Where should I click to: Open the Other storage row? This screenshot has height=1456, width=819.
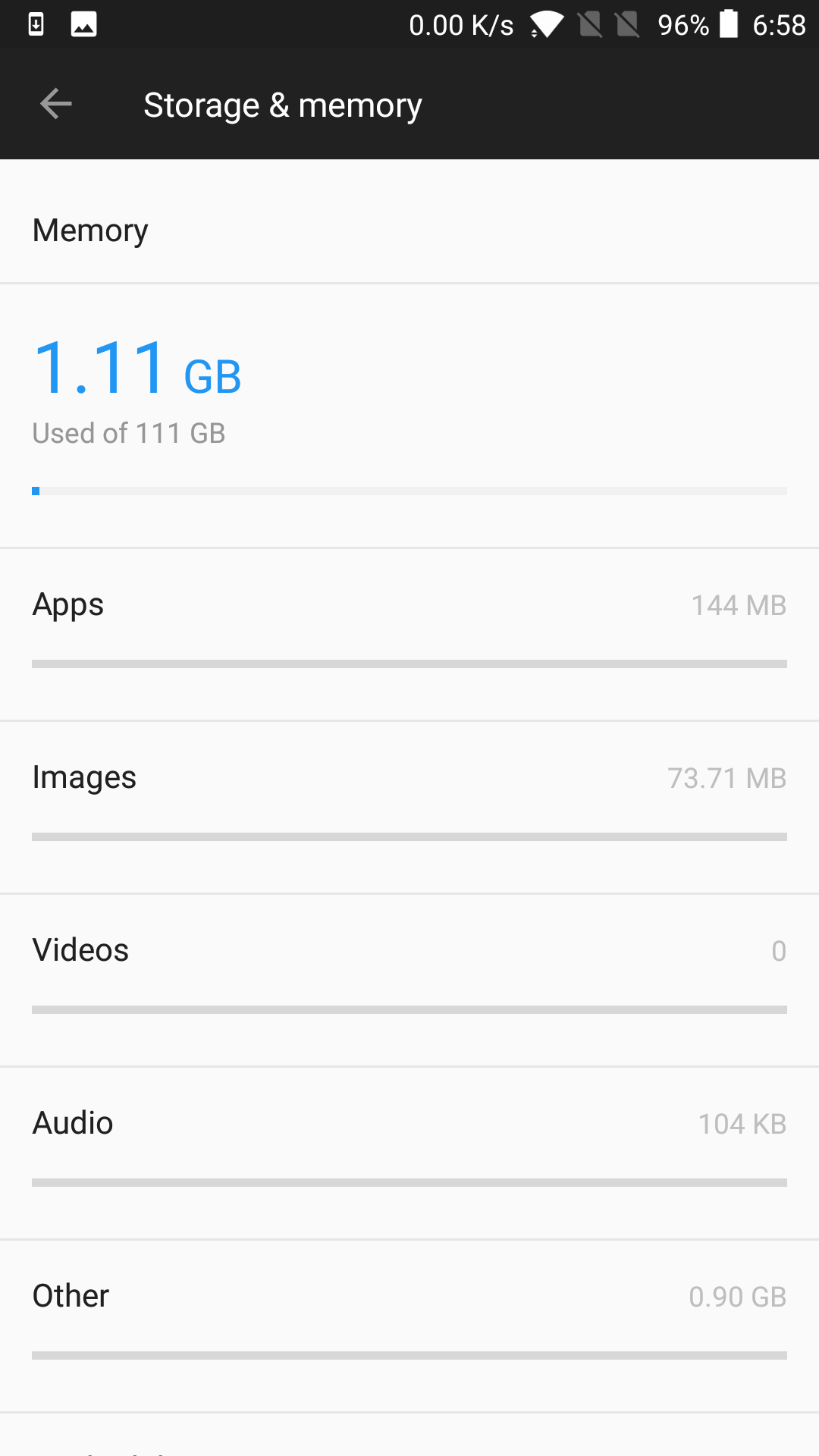click(409, 1326)
